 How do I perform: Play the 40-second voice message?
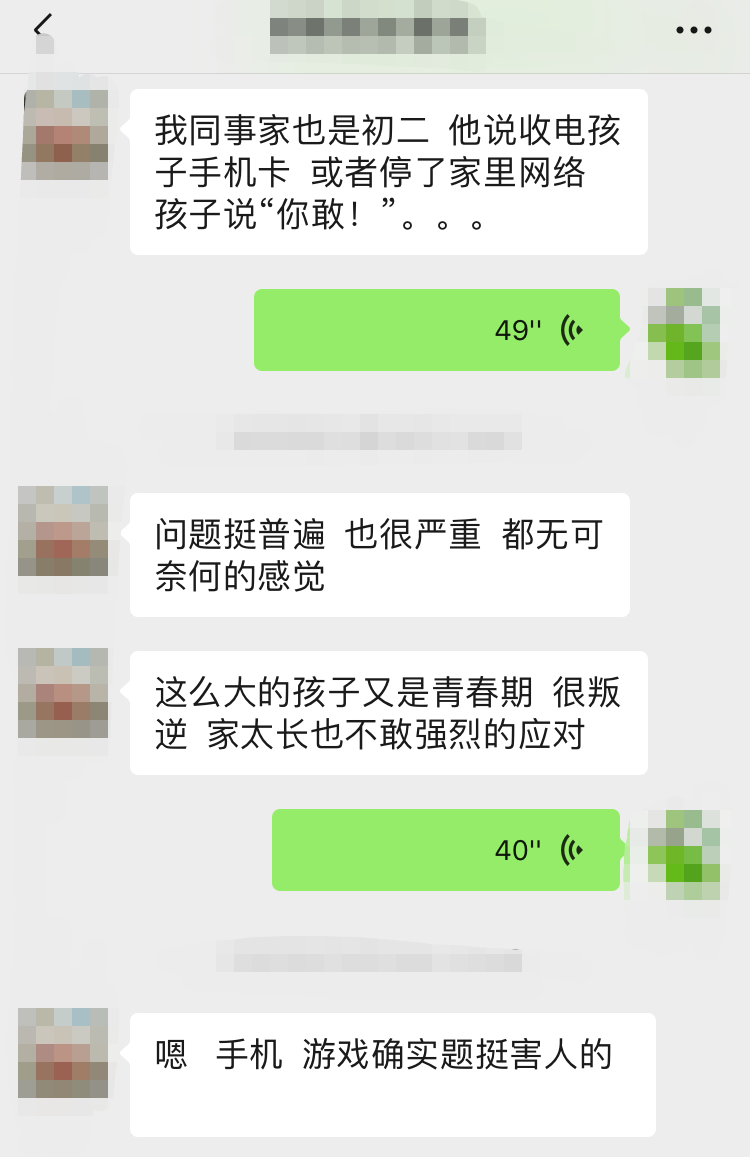pyautogui.click(x=446, y=850)
